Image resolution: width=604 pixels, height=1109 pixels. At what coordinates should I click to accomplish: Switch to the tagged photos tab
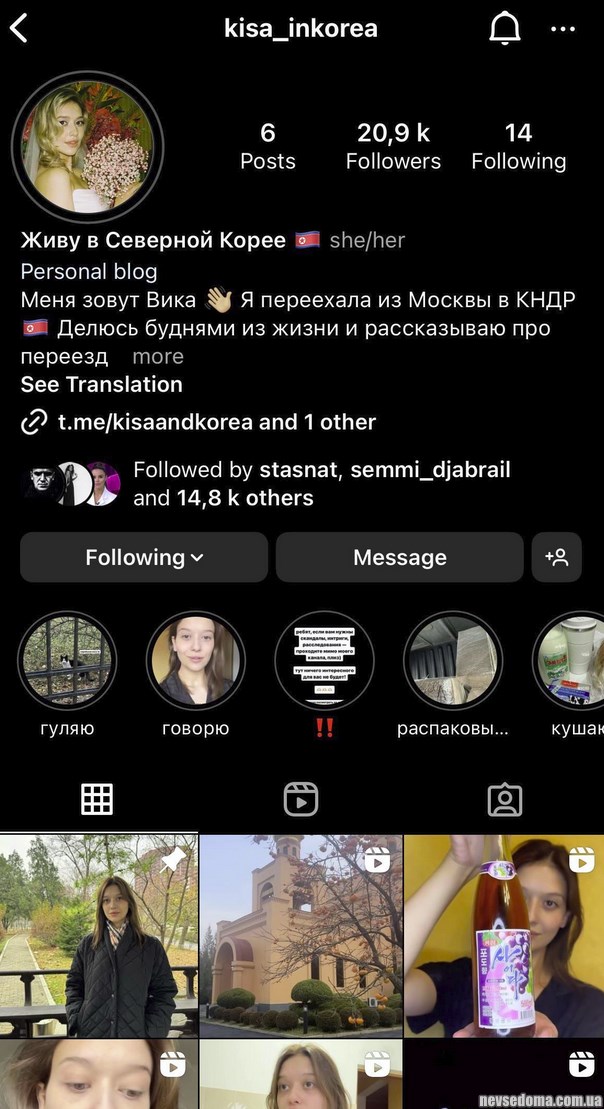click(x=504, y=799)
